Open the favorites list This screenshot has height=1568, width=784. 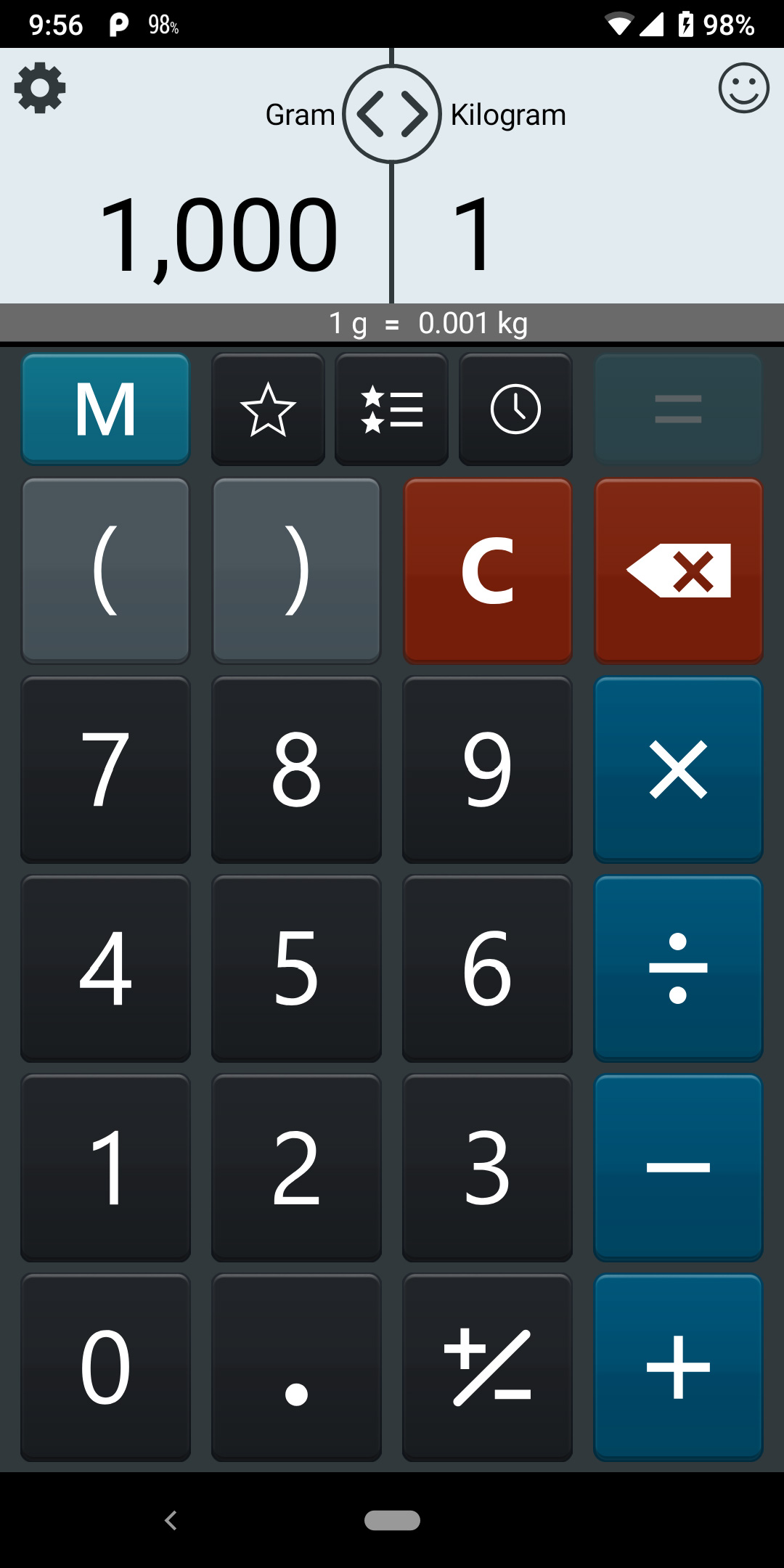coord(392,409)
